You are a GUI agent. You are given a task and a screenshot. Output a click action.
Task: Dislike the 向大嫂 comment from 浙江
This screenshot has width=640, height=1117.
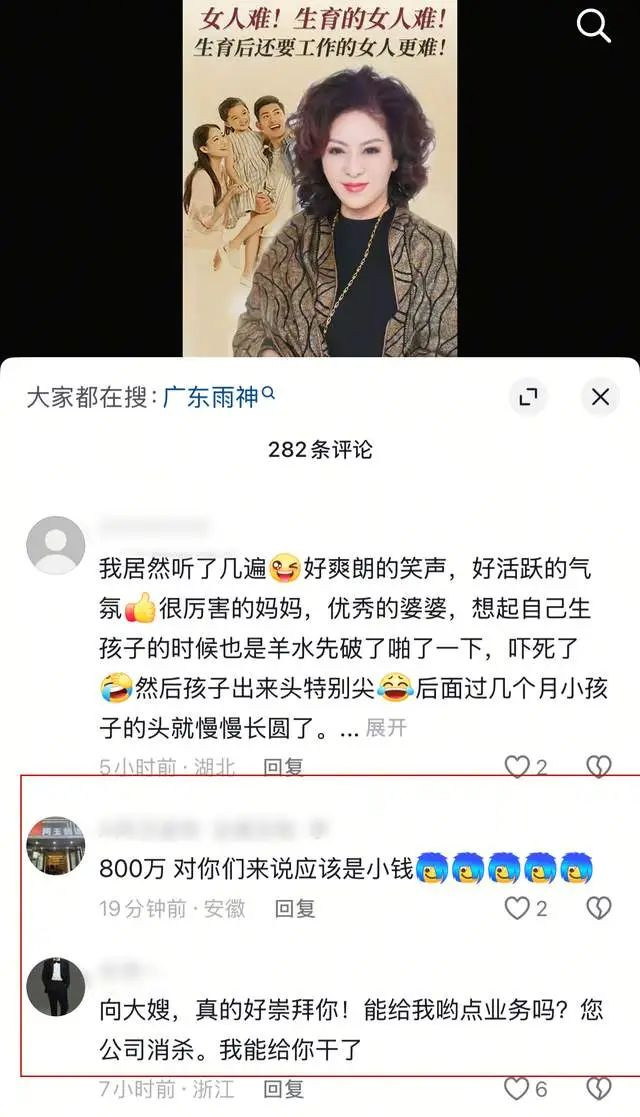598,1089
